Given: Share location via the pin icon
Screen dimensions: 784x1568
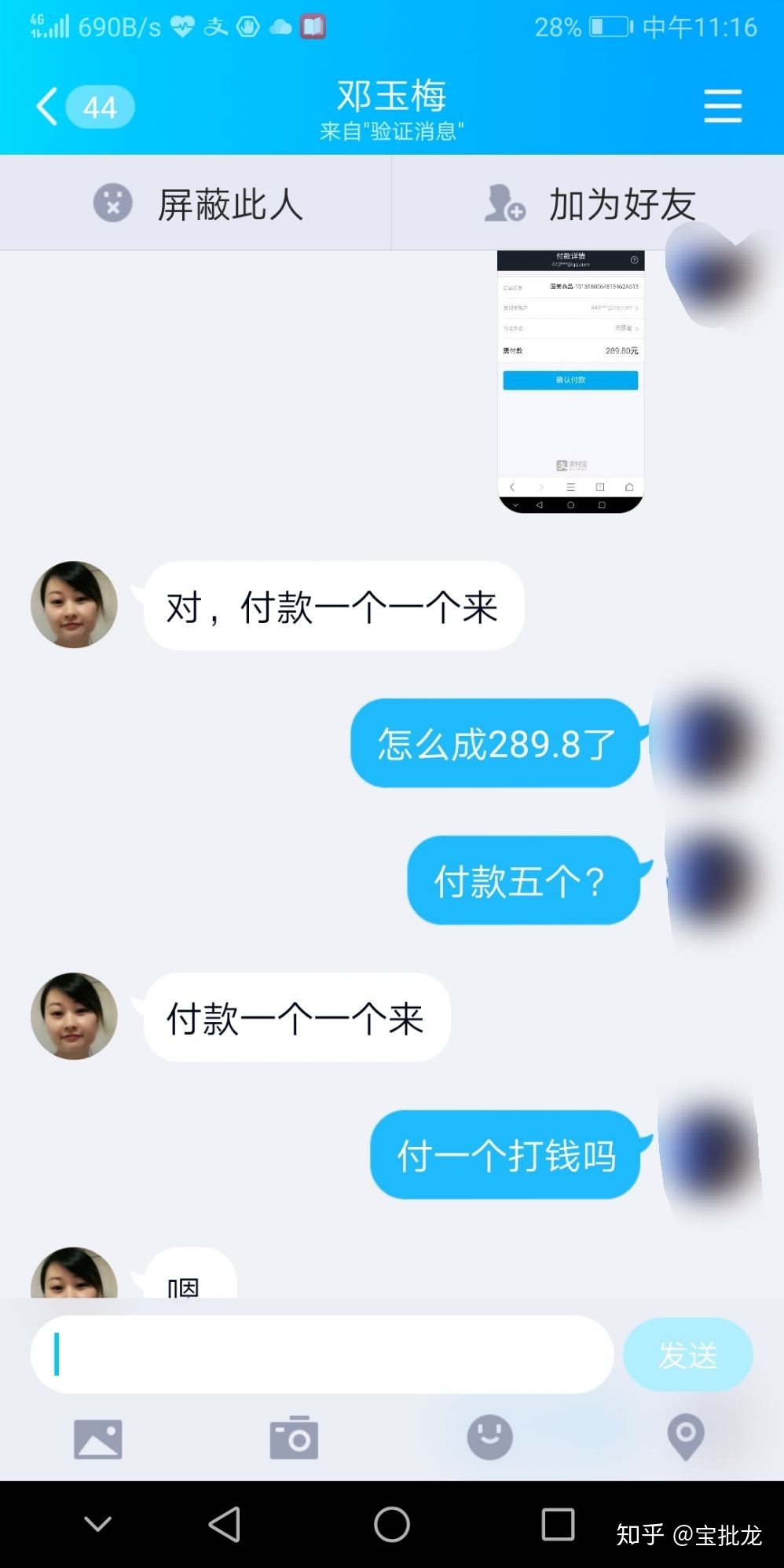Looking at the screenshot, I should (685, 1437).
